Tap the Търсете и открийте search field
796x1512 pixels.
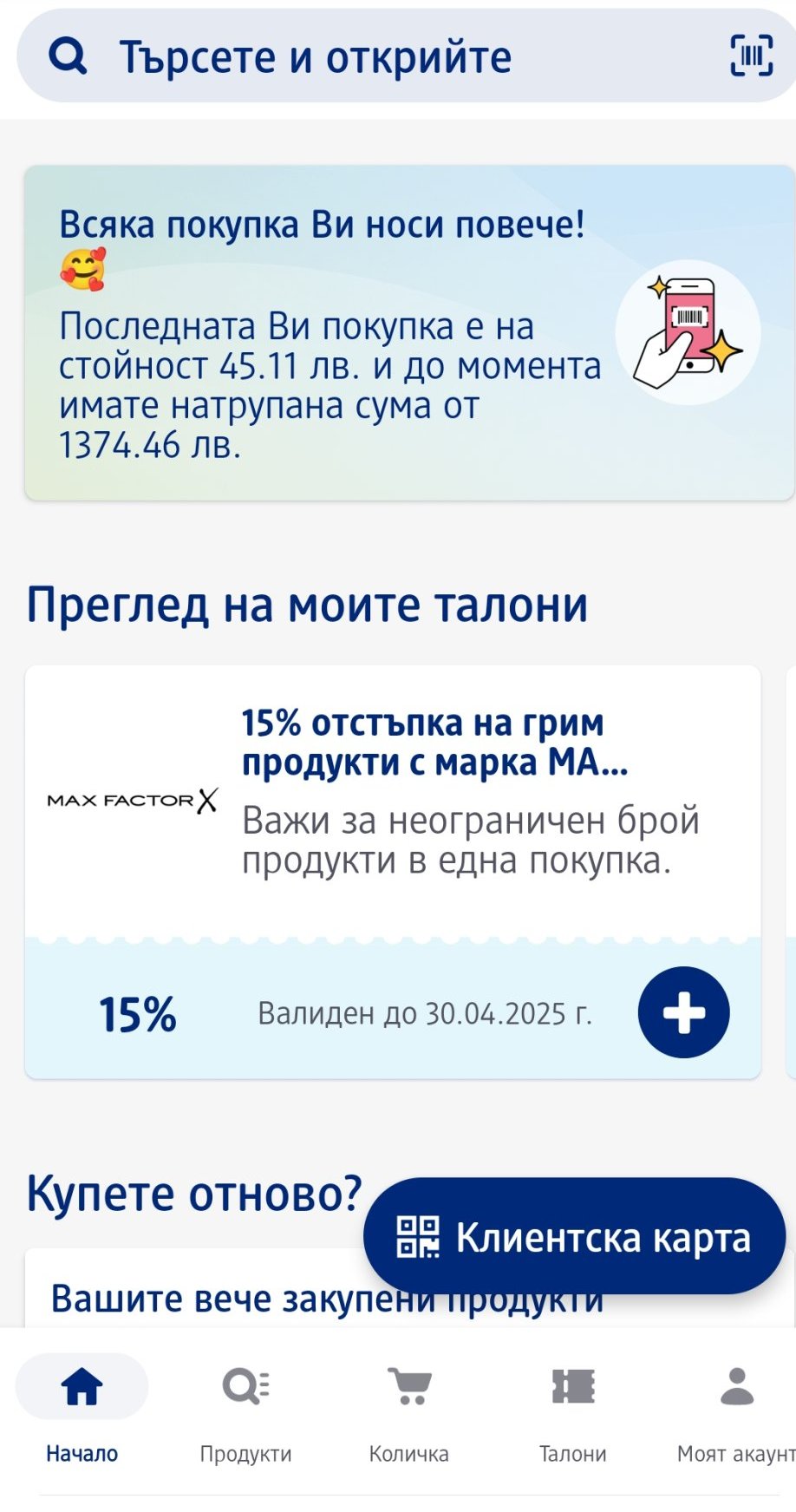(364, 57)
